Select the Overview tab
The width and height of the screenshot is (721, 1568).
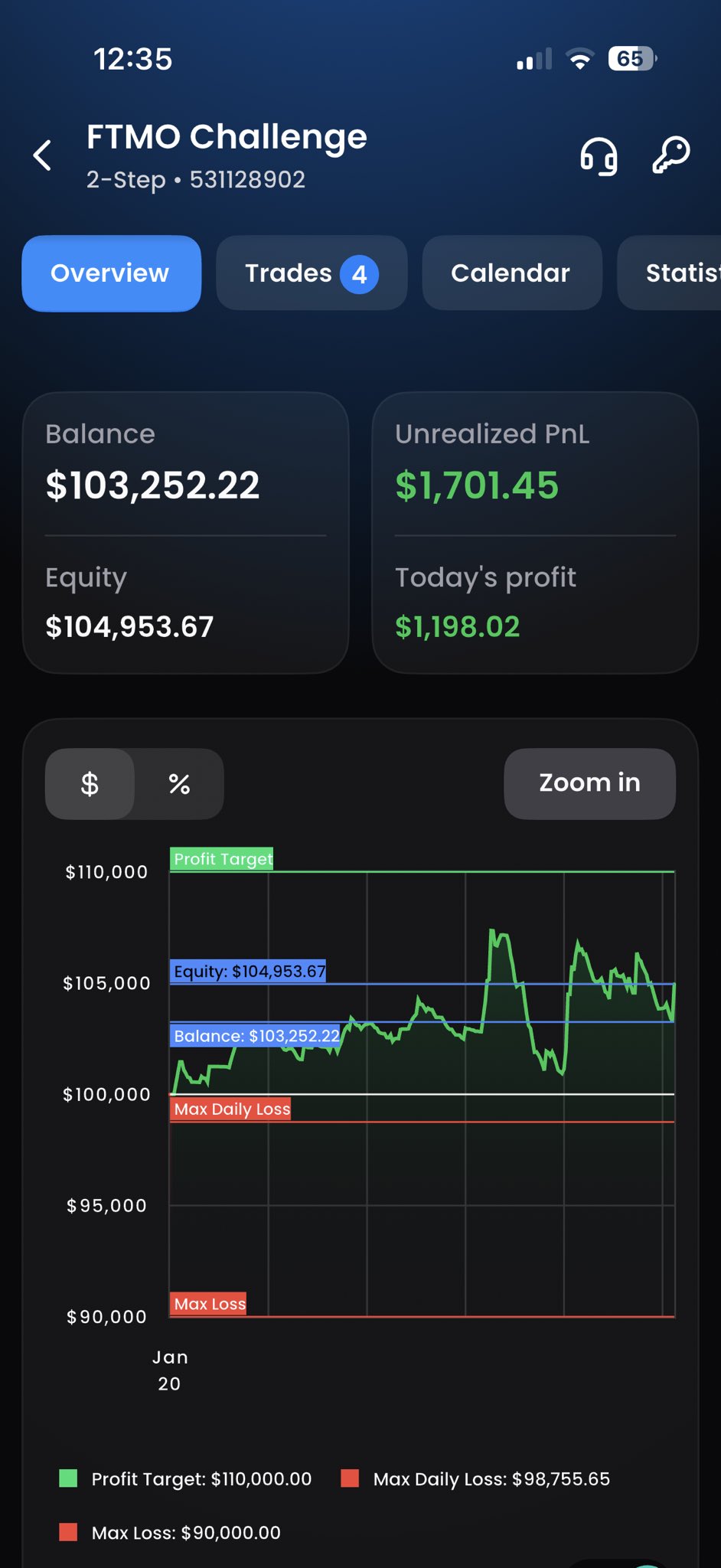point(111,273)
